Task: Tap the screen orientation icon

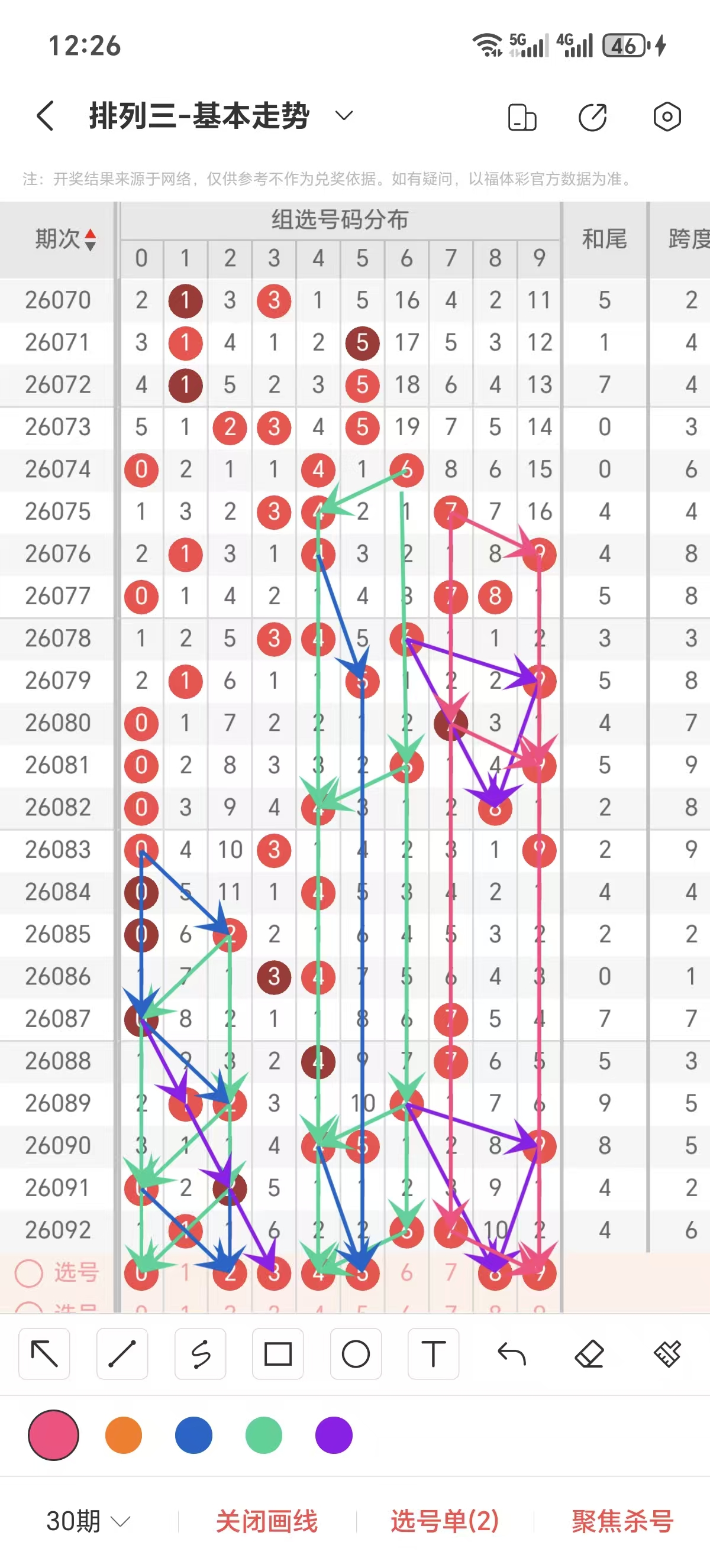Action: point(522,117)
